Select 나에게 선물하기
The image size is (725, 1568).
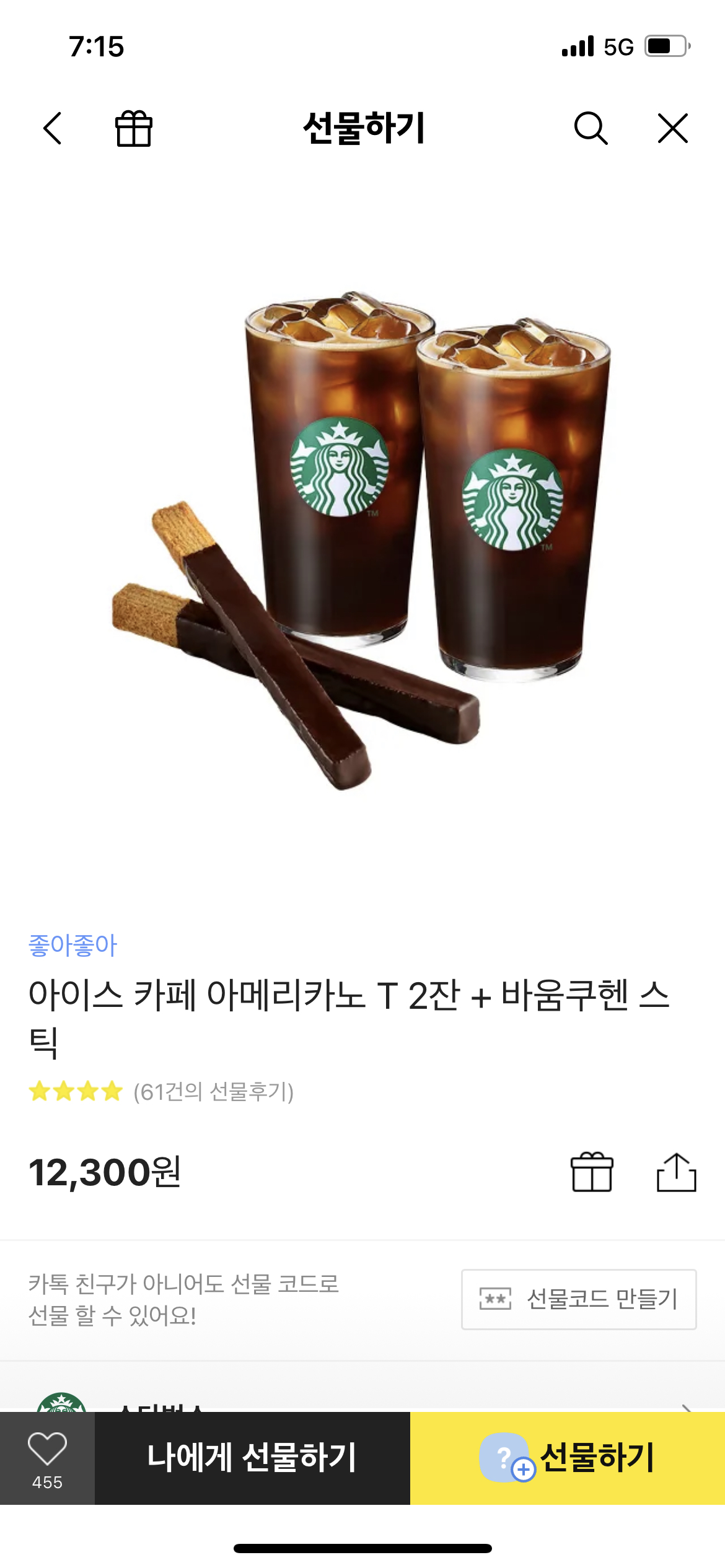tap(252, 1458)
